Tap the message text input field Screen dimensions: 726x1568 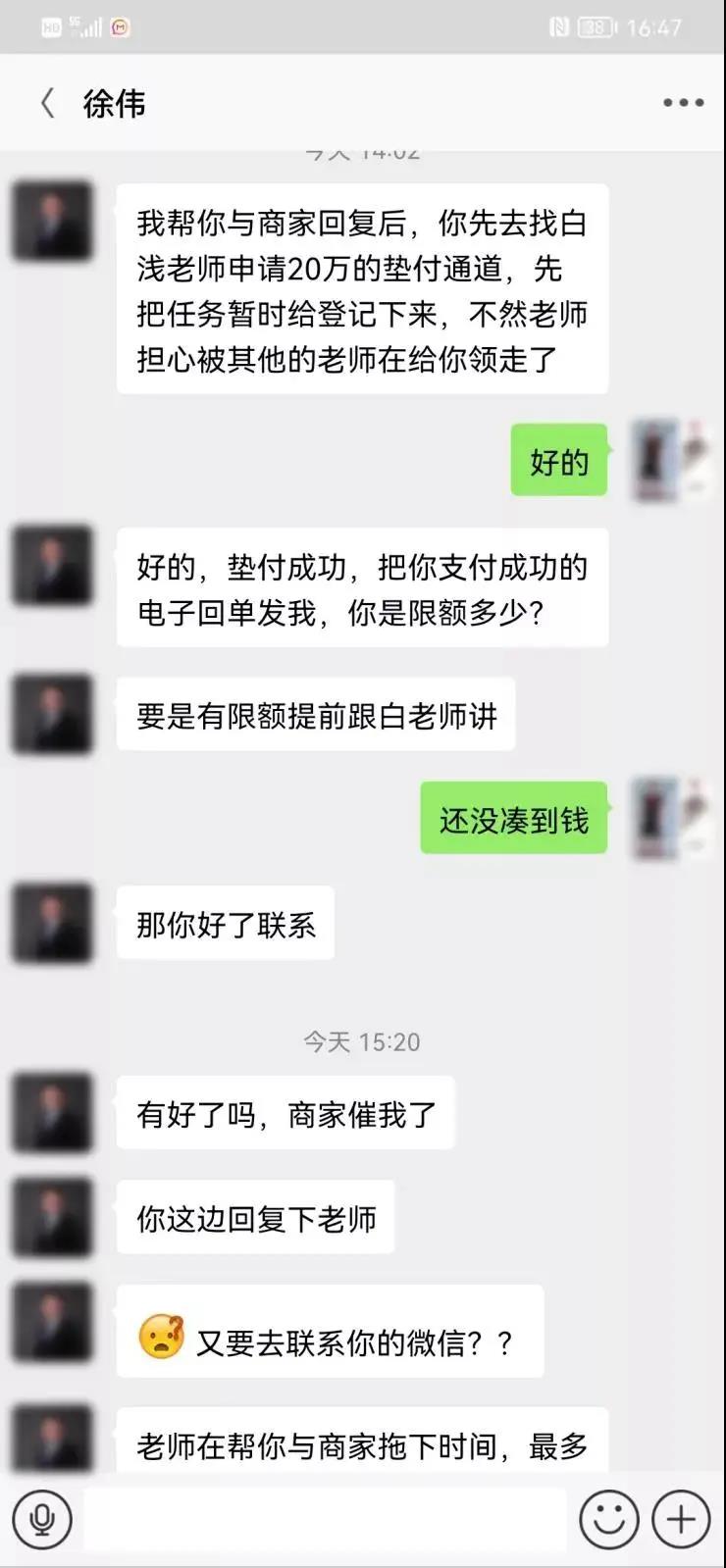(325, 1519)
